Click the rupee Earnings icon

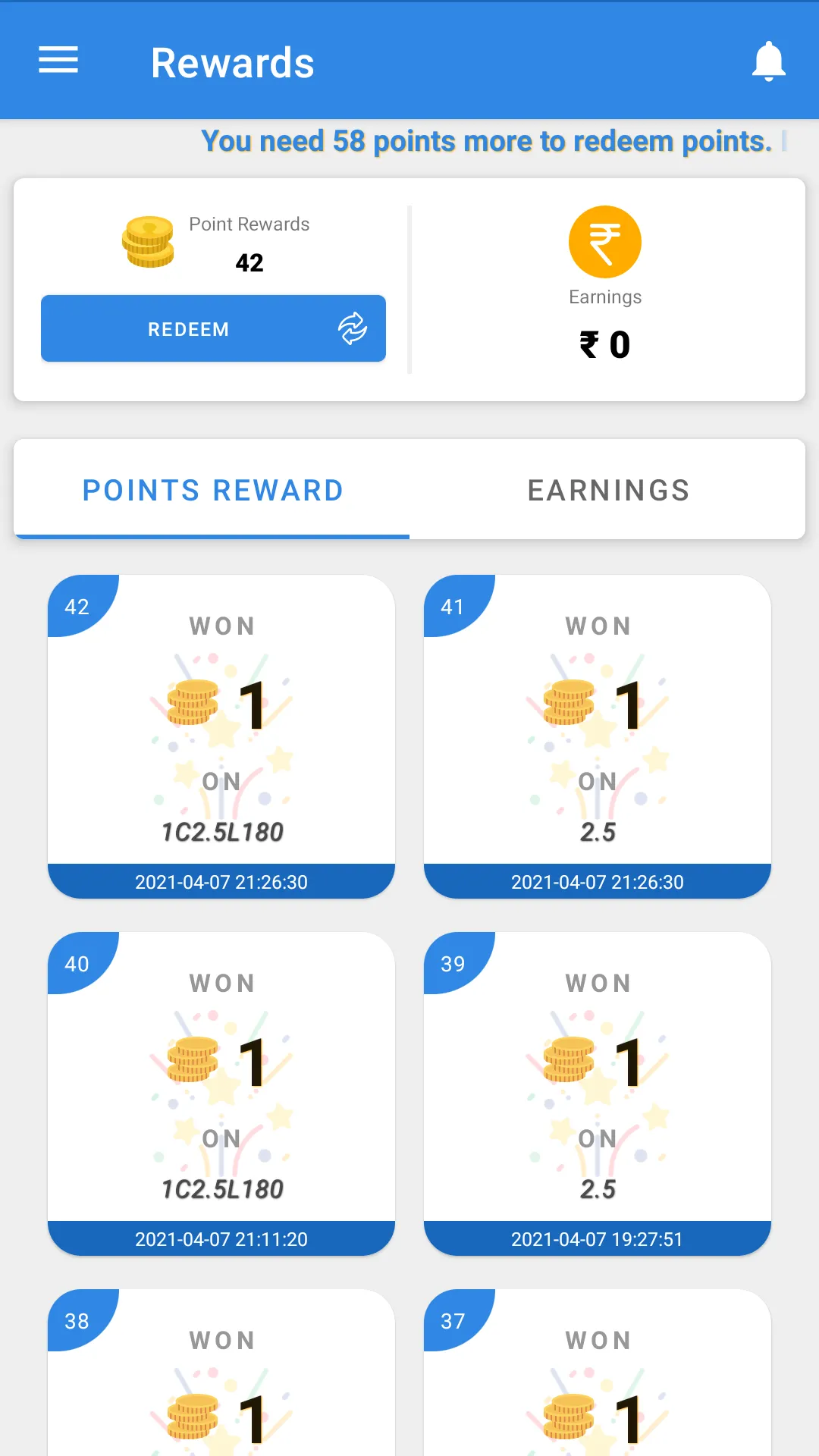604,241
